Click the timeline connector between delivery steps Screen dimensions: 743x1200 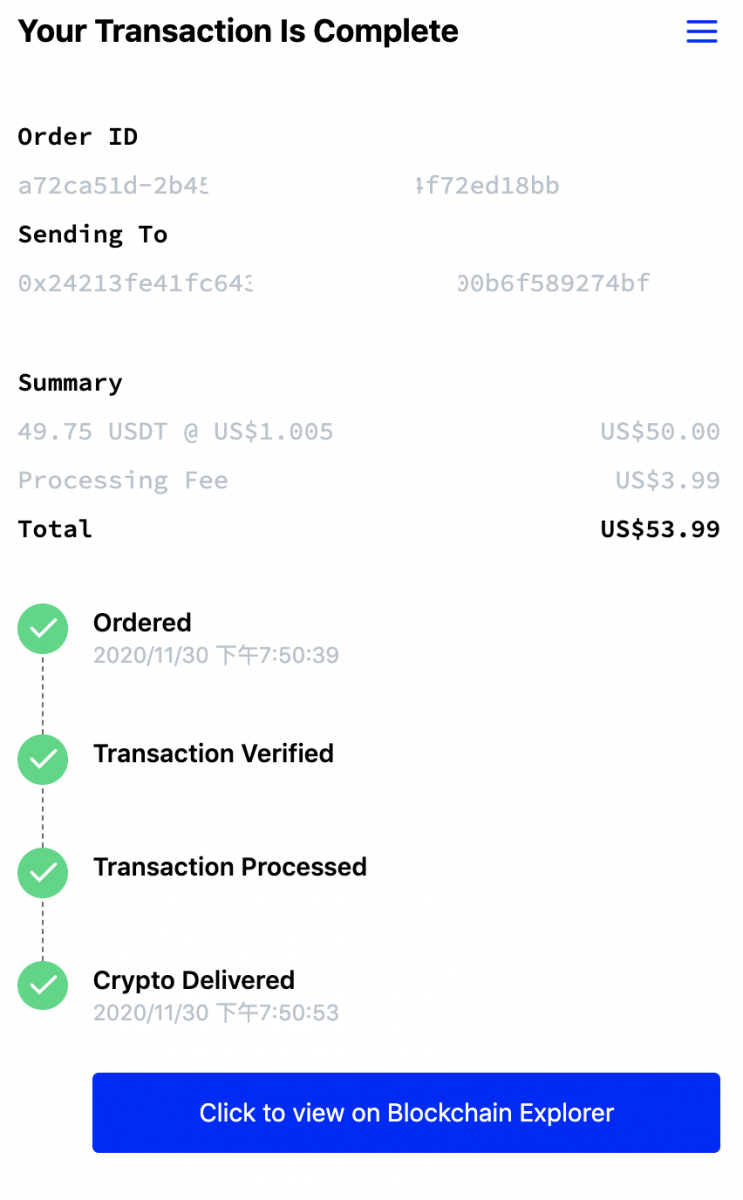pyautogui.click(x=42, y=930)
